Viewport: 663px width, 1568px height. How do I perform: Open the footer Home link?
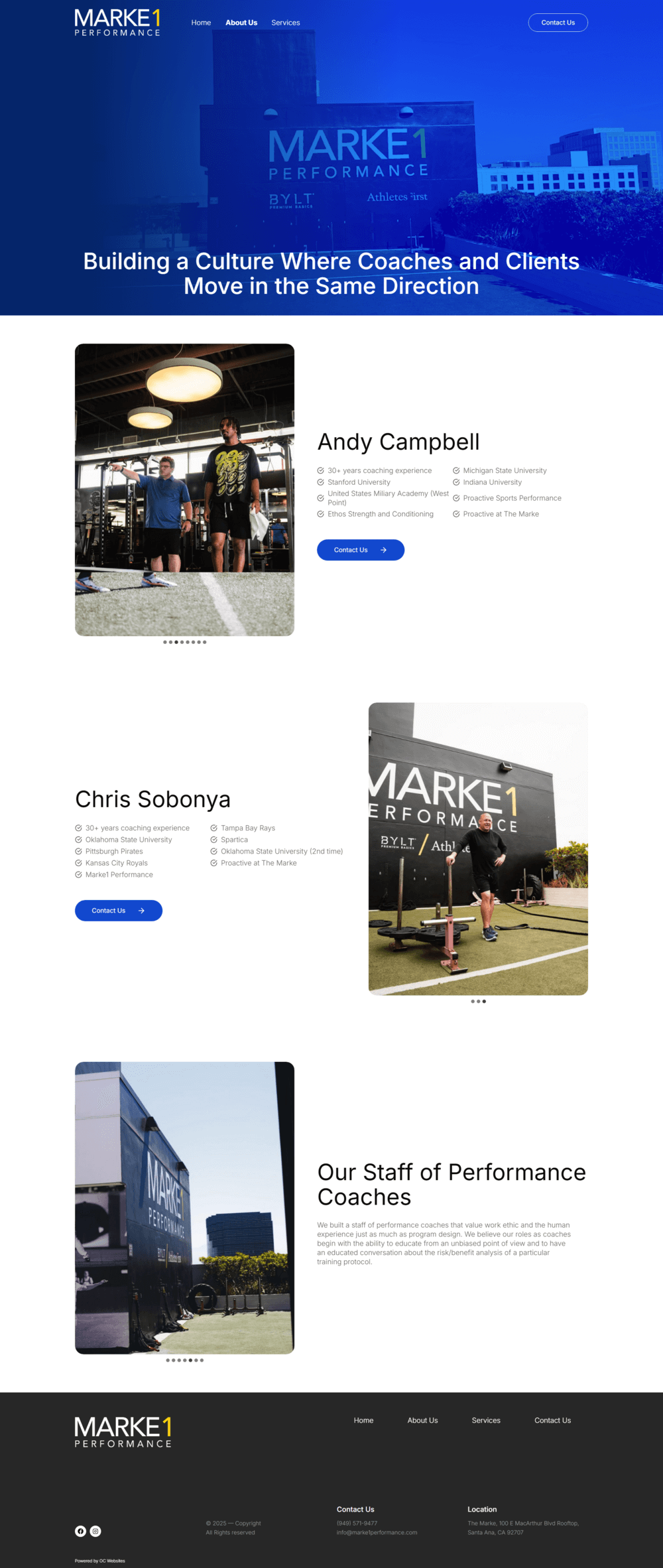coord(363,1420)
